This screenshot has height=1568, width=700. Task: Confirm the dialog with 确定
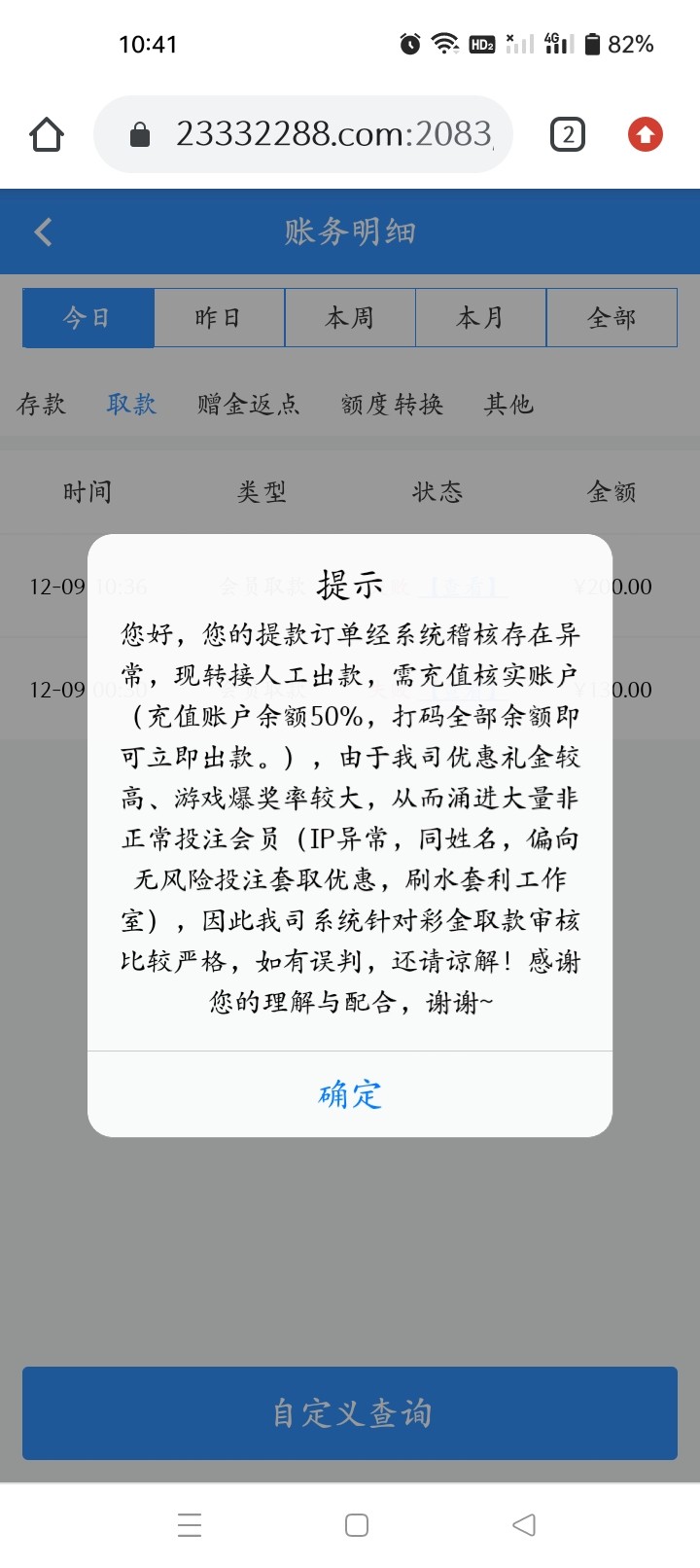click(350, 1094)
